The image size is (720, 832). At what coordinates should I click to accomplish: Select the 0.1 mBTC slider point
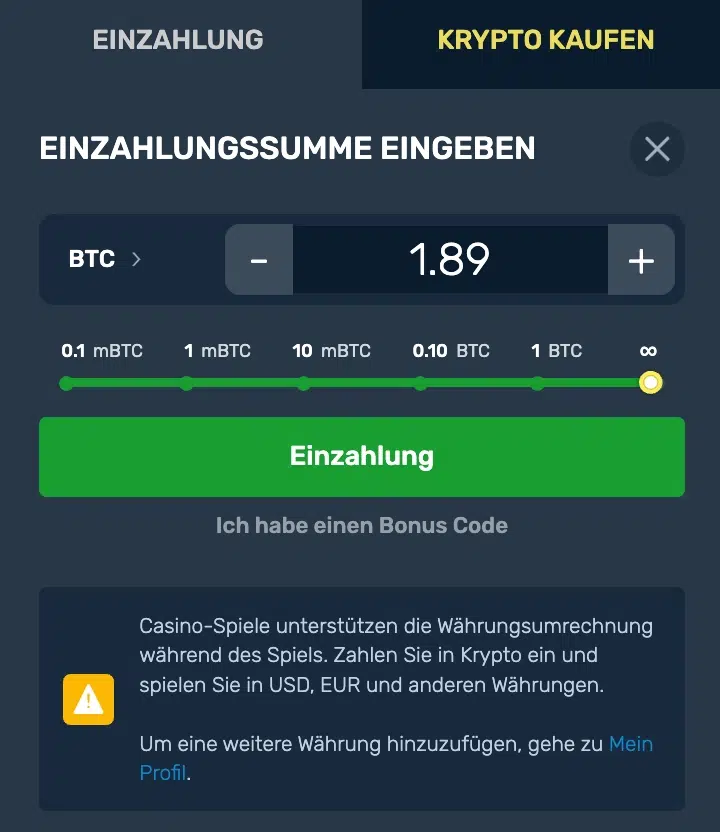(x=66, y=383)
